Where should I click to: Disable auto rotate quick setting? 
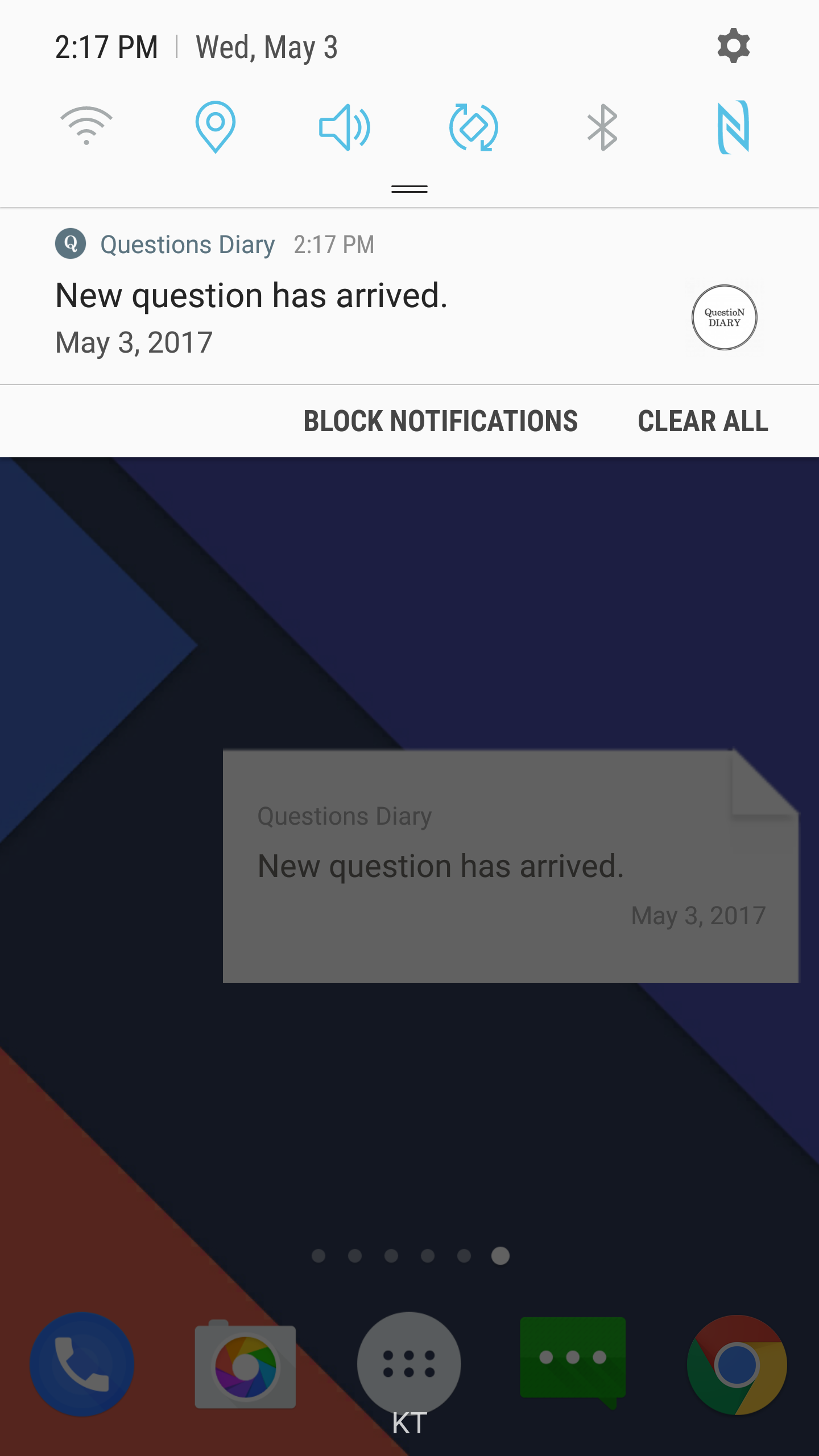pos(473,127)
